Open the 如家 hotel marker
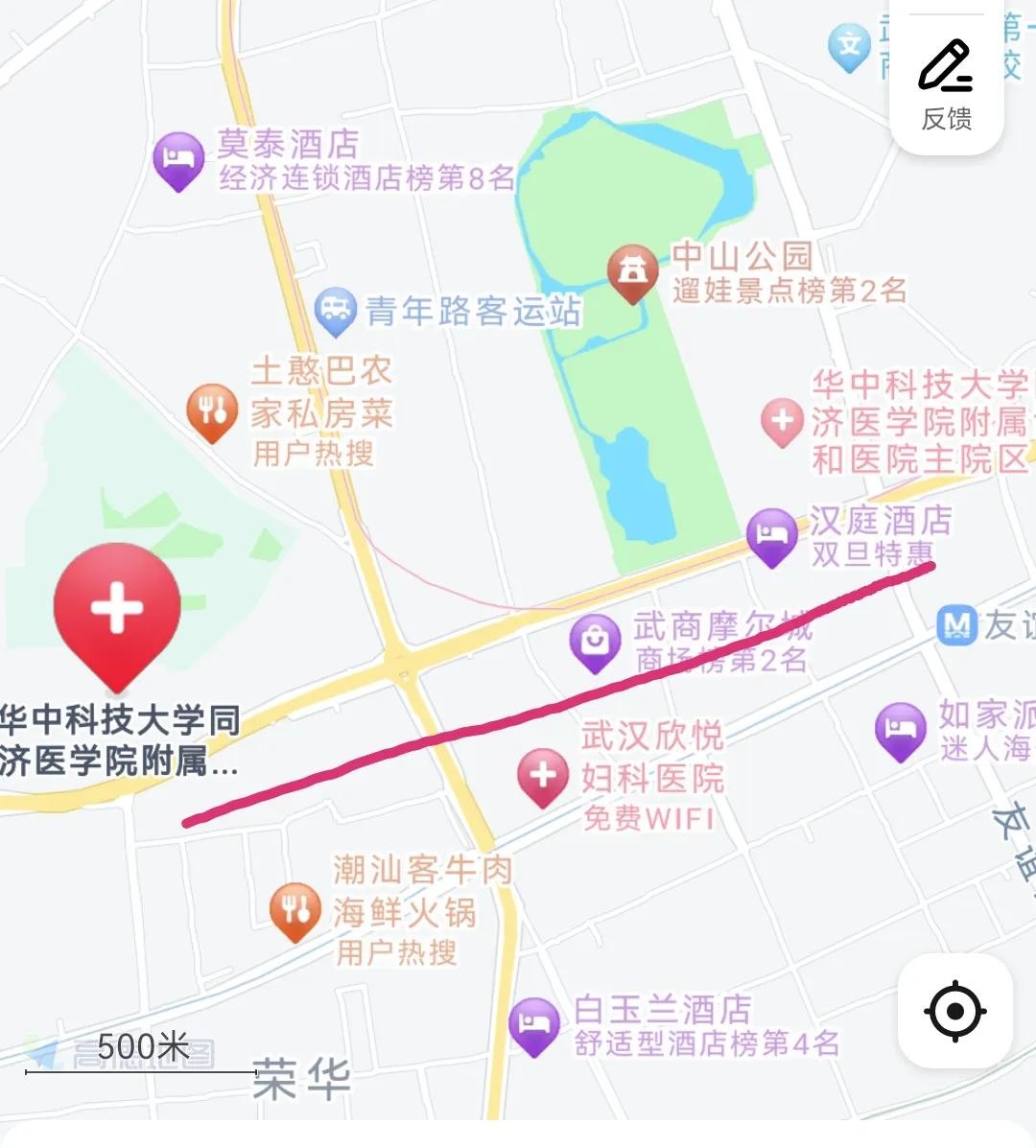This screenshot has width=1036, height=1148. click(900, 729)
